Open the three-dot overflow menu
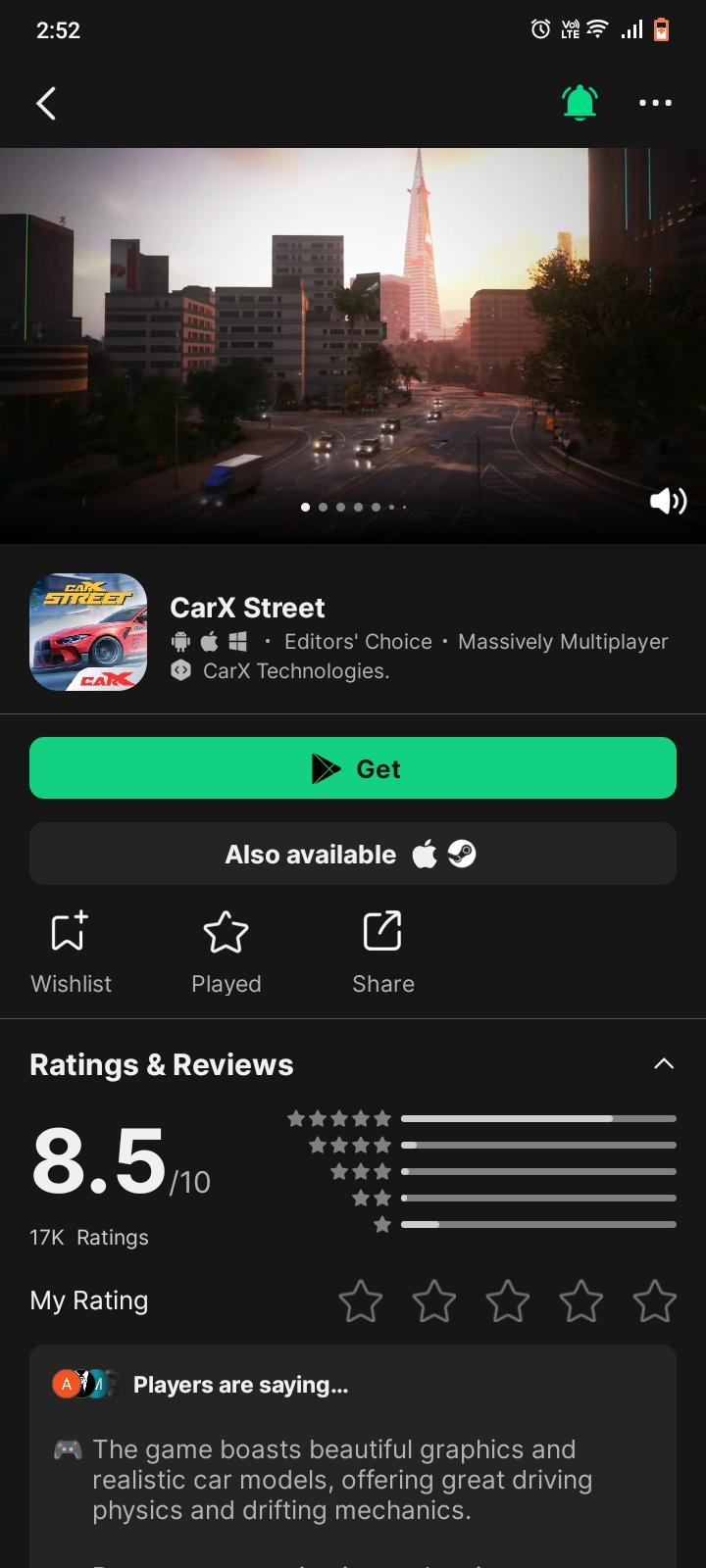The width and height of the screenshot is (706, 1568). (655, 103)
